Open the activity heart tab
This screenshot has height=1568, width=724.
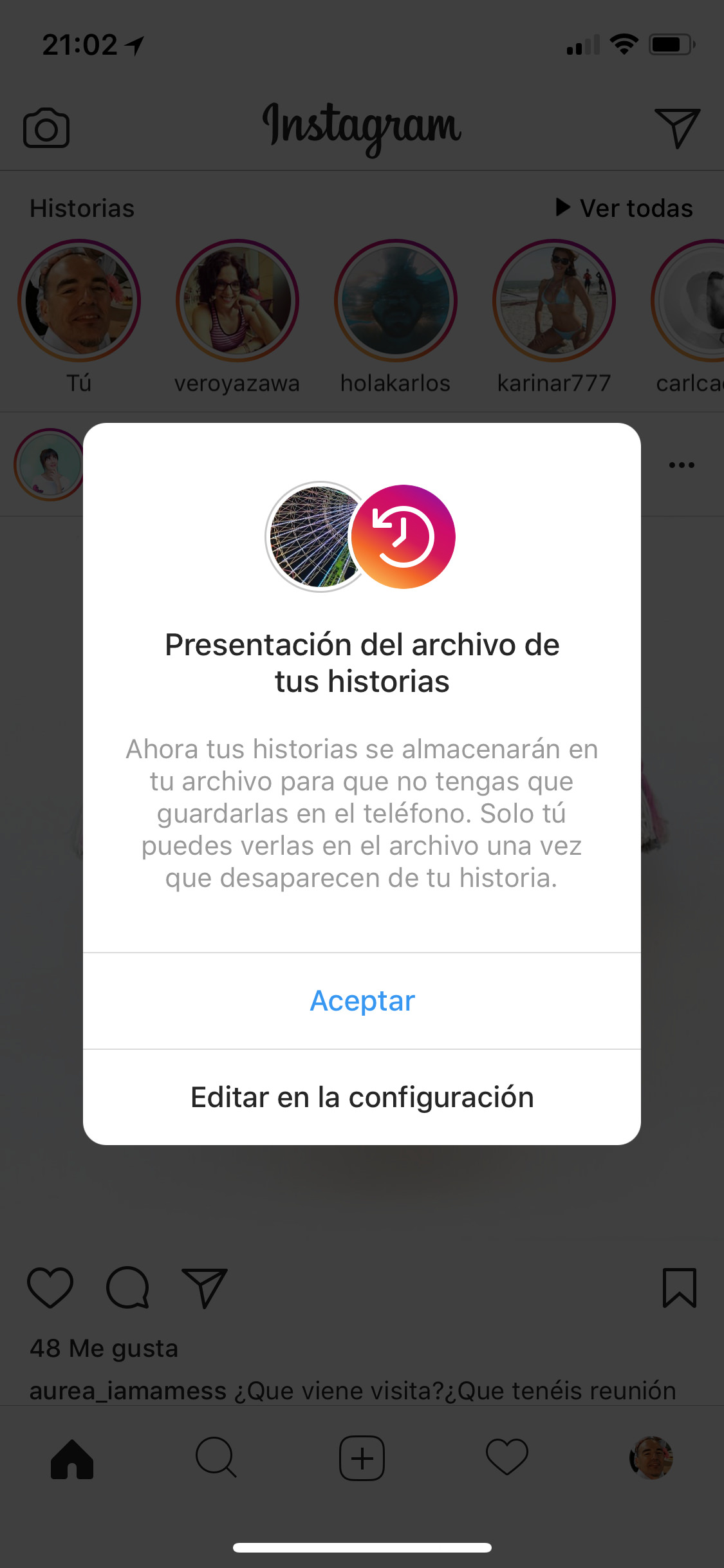(506, 1459)
